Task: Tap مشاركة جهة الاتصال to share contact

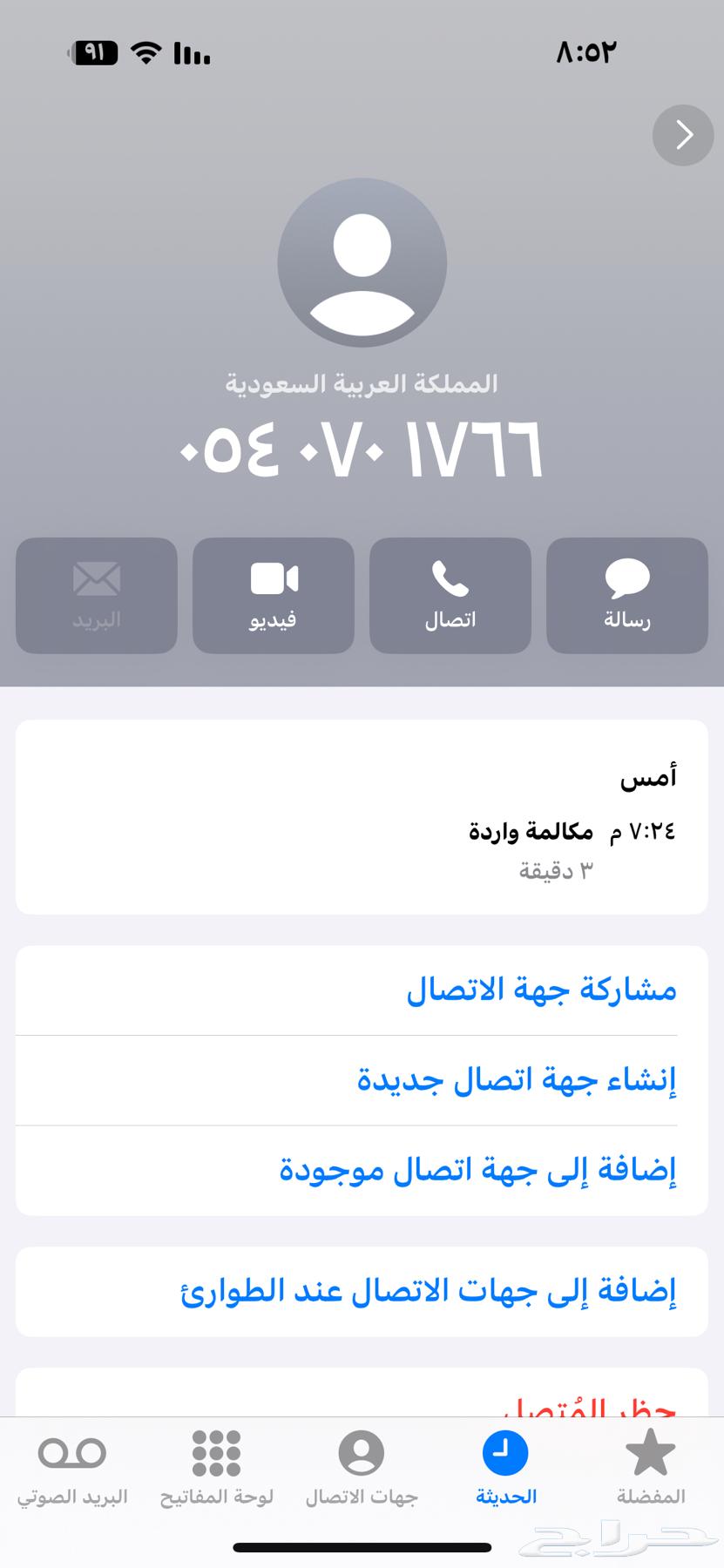Action: [541, 990]
